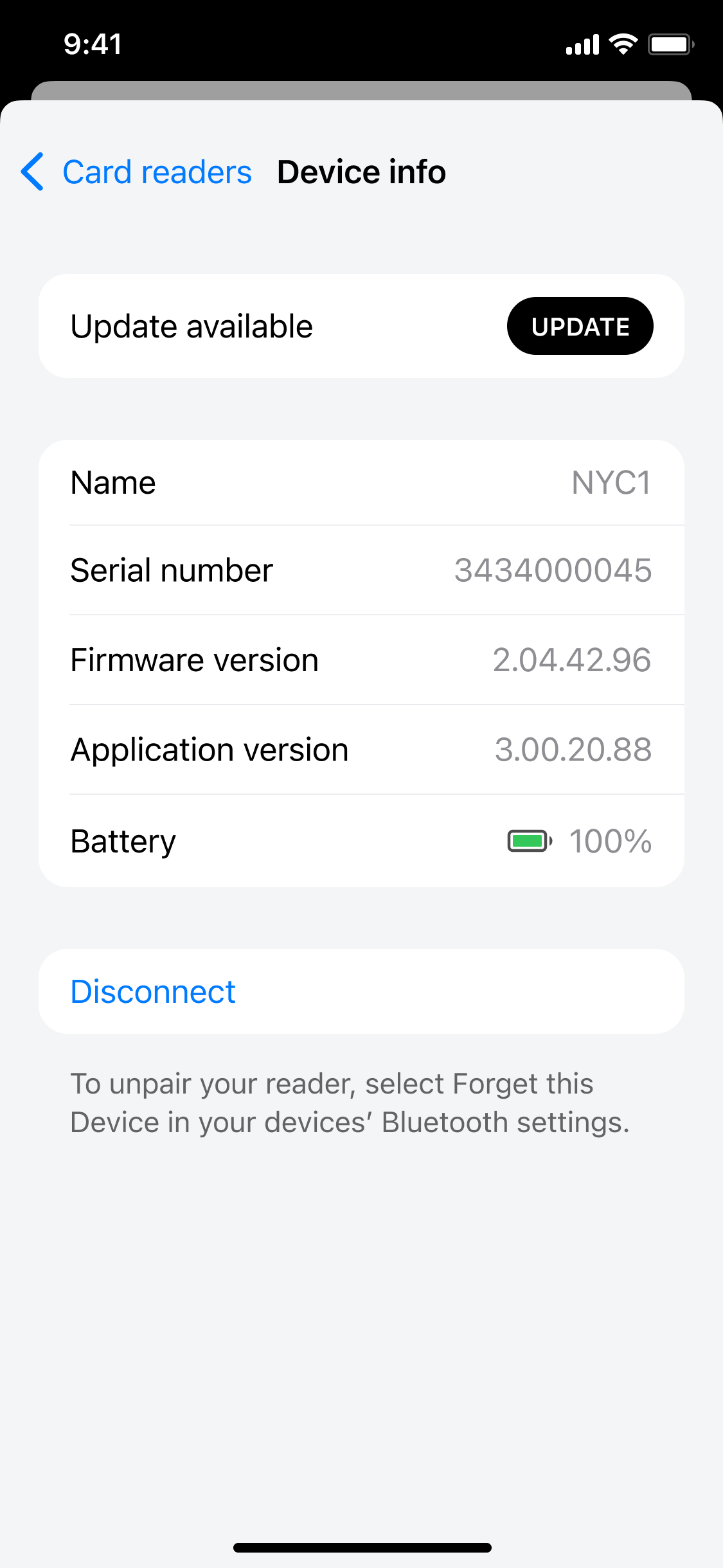Go back to Card readers

coord(136,172)
